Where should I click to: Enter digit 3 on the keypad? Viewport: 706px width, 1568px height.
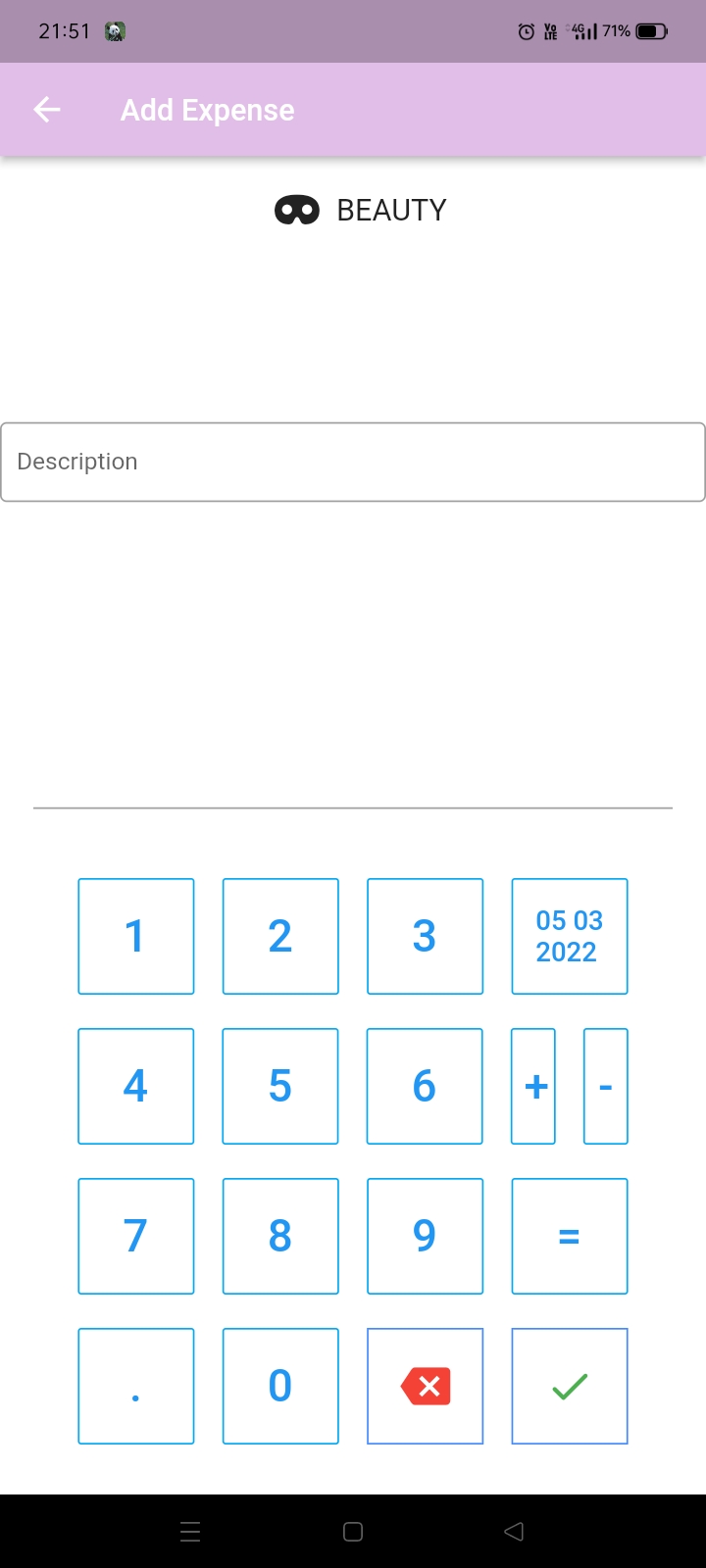click(425, 936)
